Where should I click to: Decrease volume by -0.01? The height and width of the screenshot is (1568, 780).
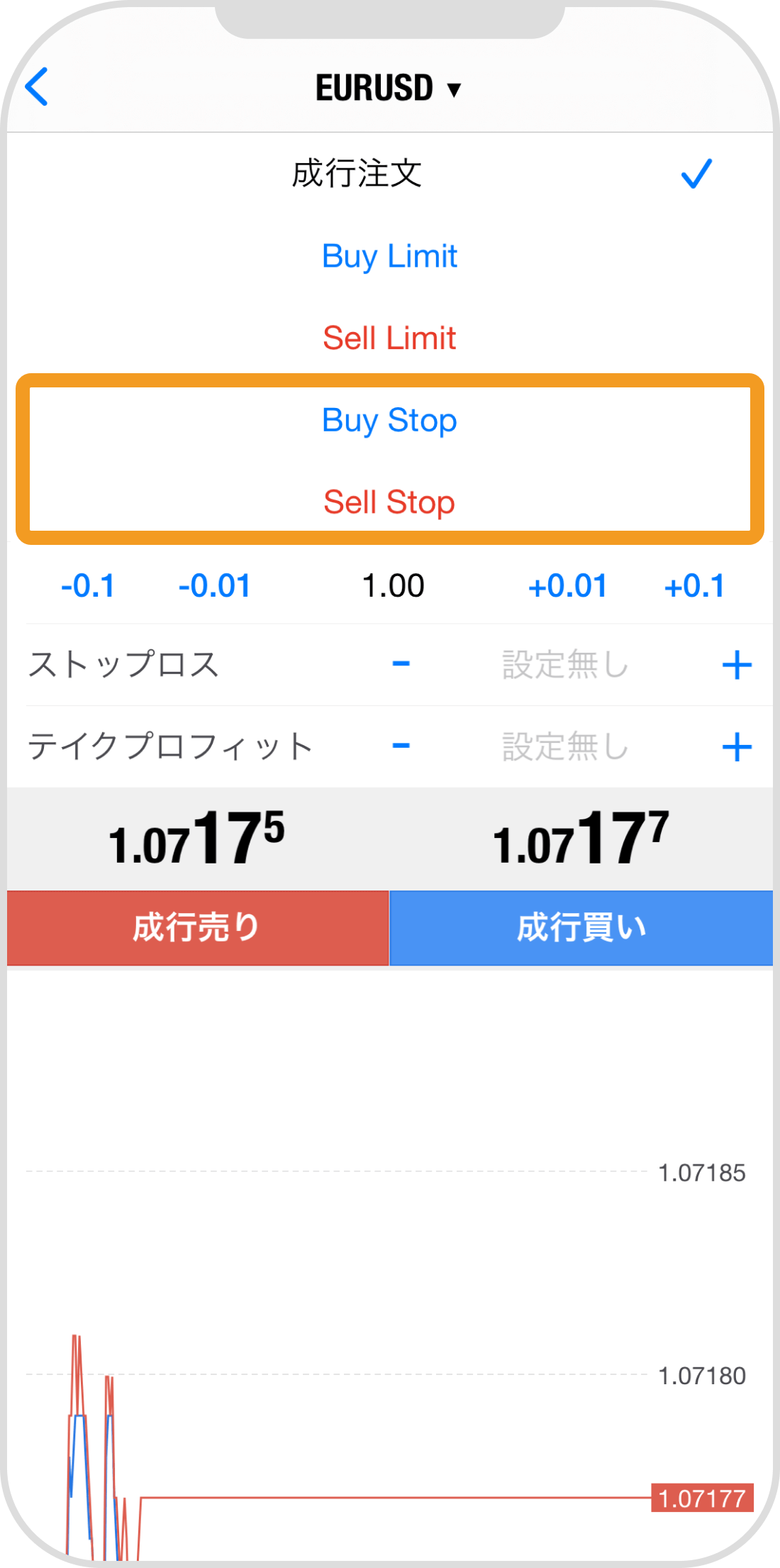[x=214, y=586]
